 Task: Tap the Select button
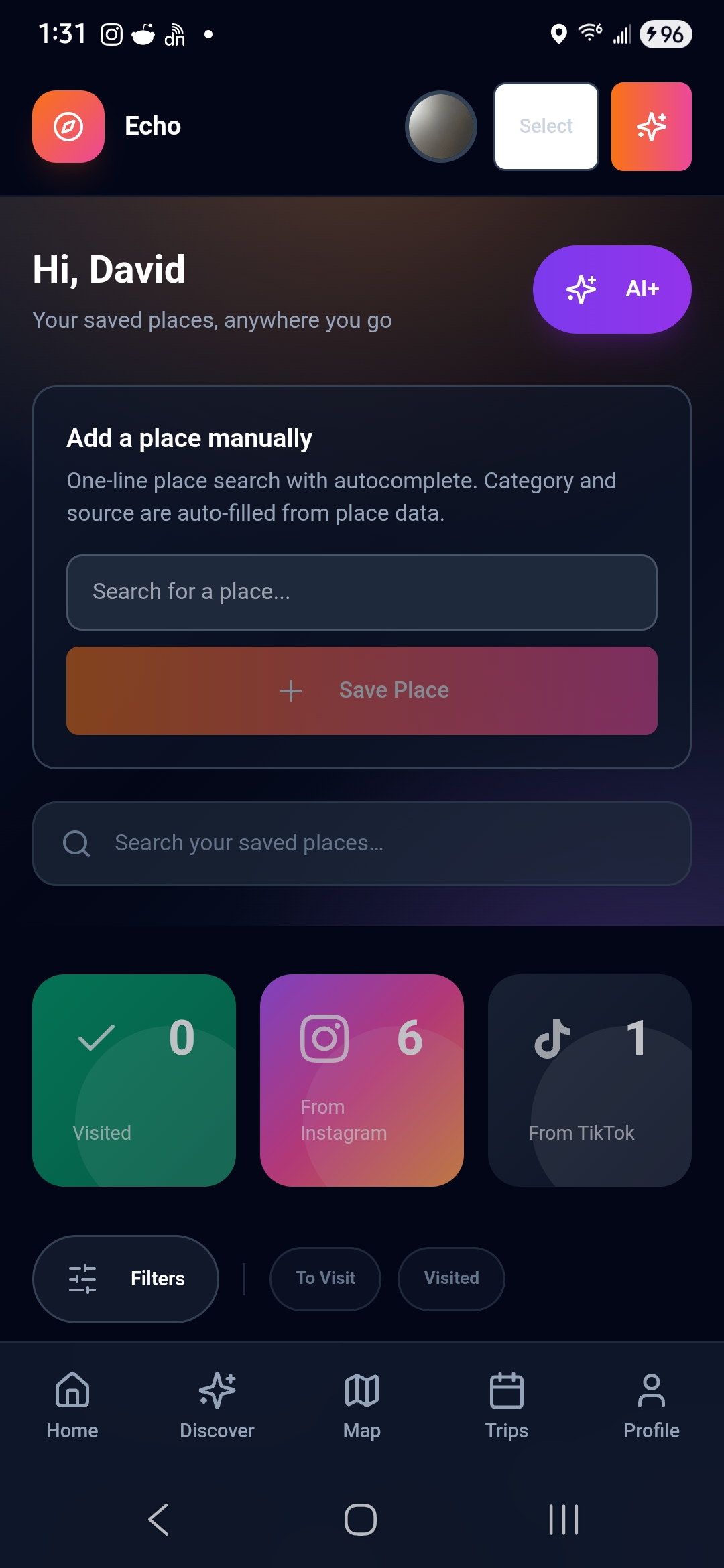coord(546,127)
